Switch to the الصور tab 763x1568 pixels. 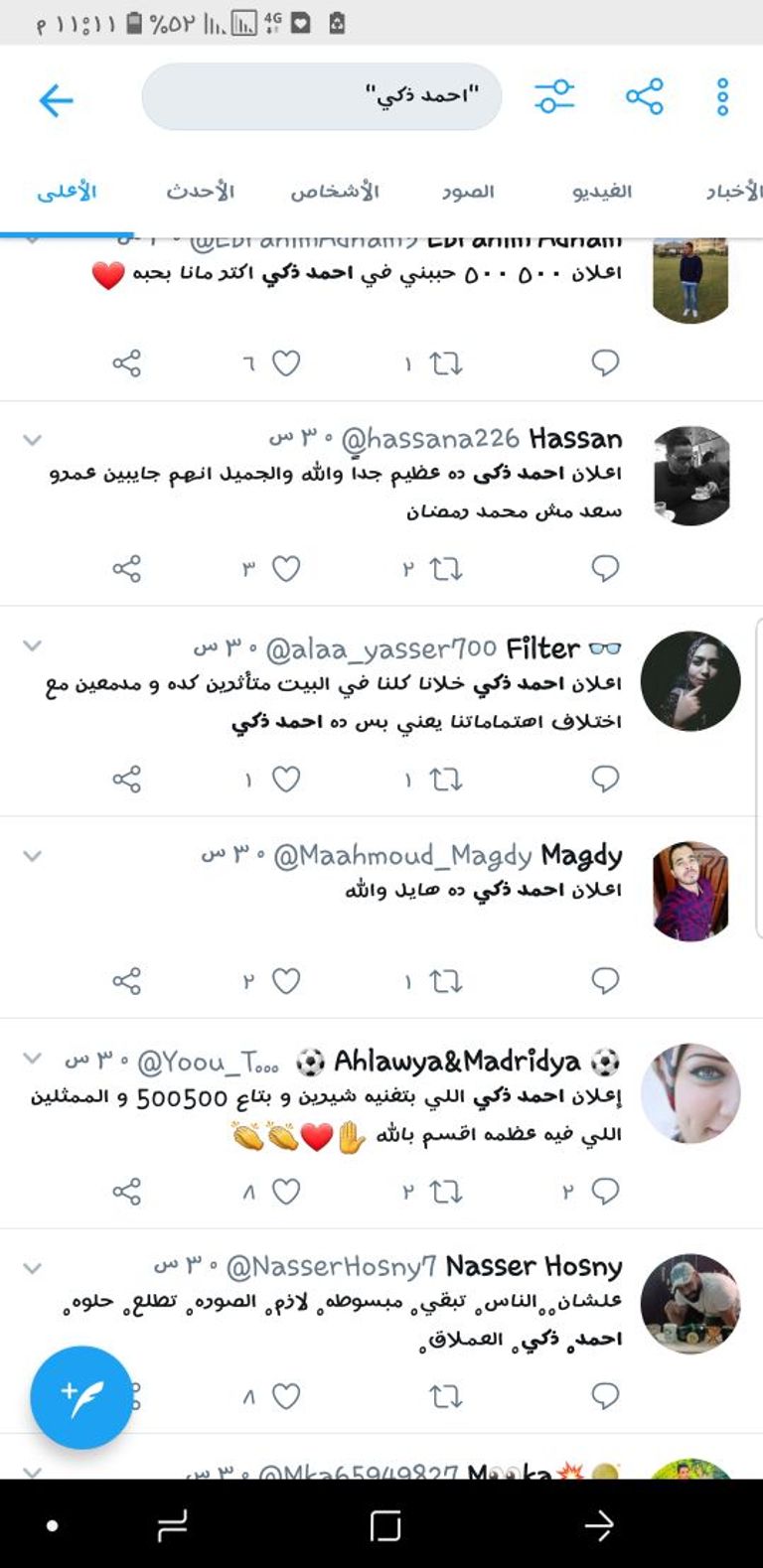(x=469, y=191)
